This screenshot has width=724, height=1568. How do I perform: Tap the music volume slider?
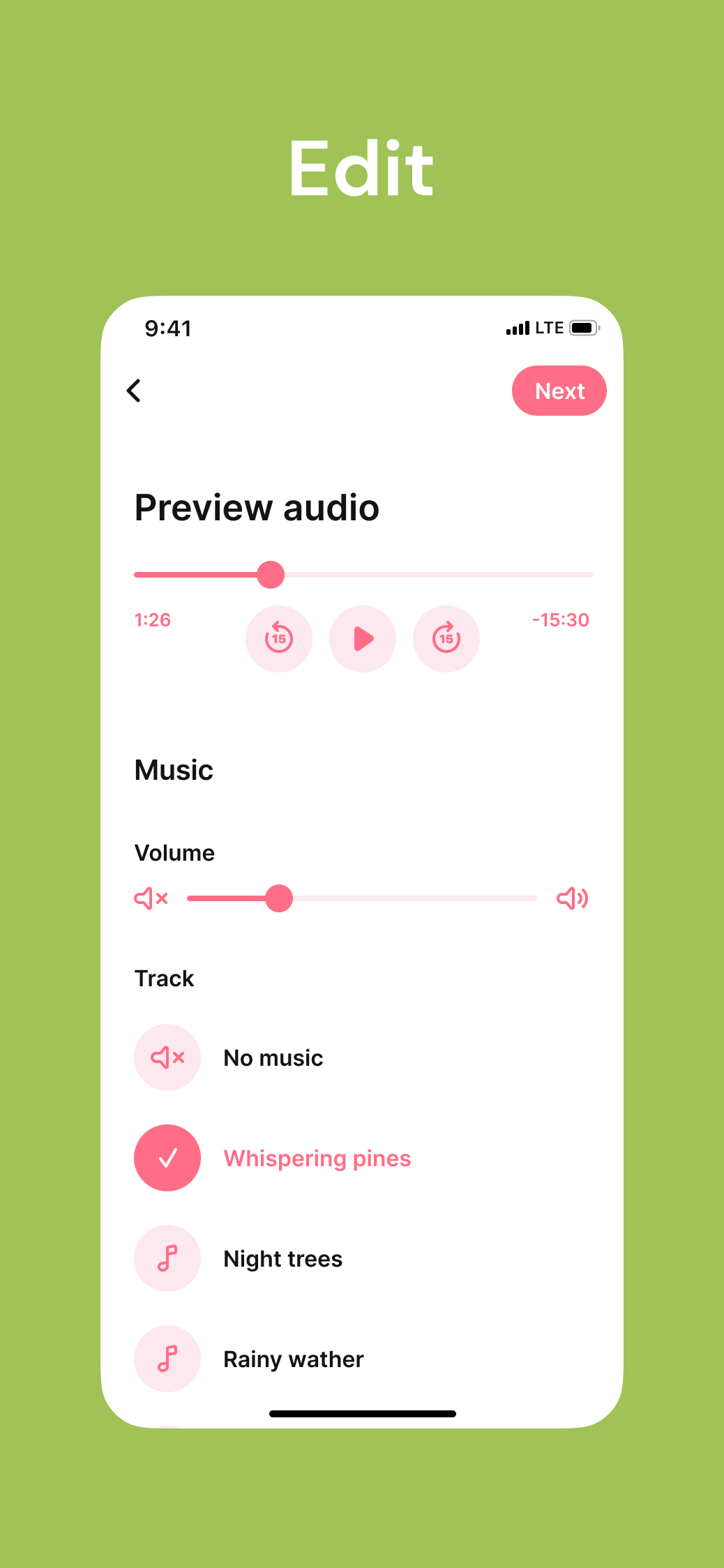[361, 898]
